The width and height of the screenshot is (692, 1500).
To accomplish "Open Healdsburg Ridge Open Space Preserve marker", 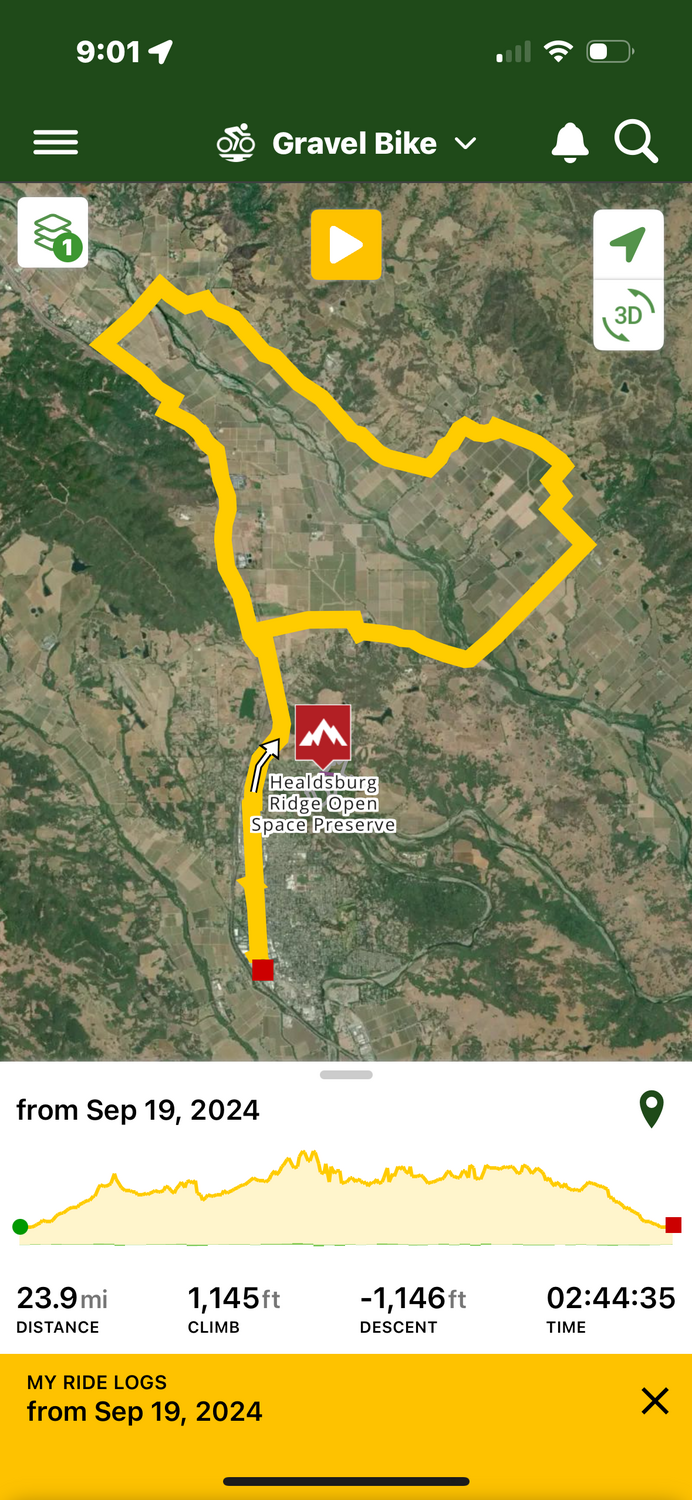I will 323,735.
